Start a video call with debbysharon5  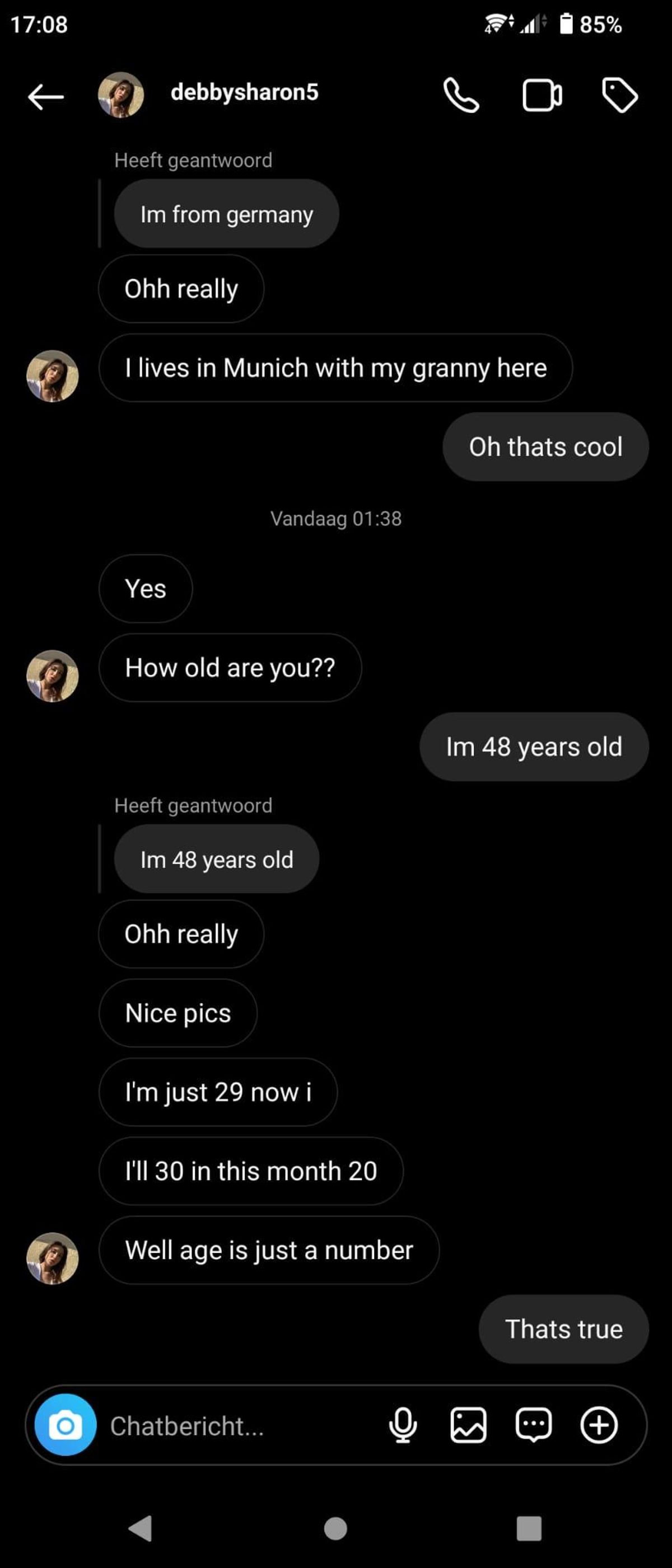tap(542, 96)
